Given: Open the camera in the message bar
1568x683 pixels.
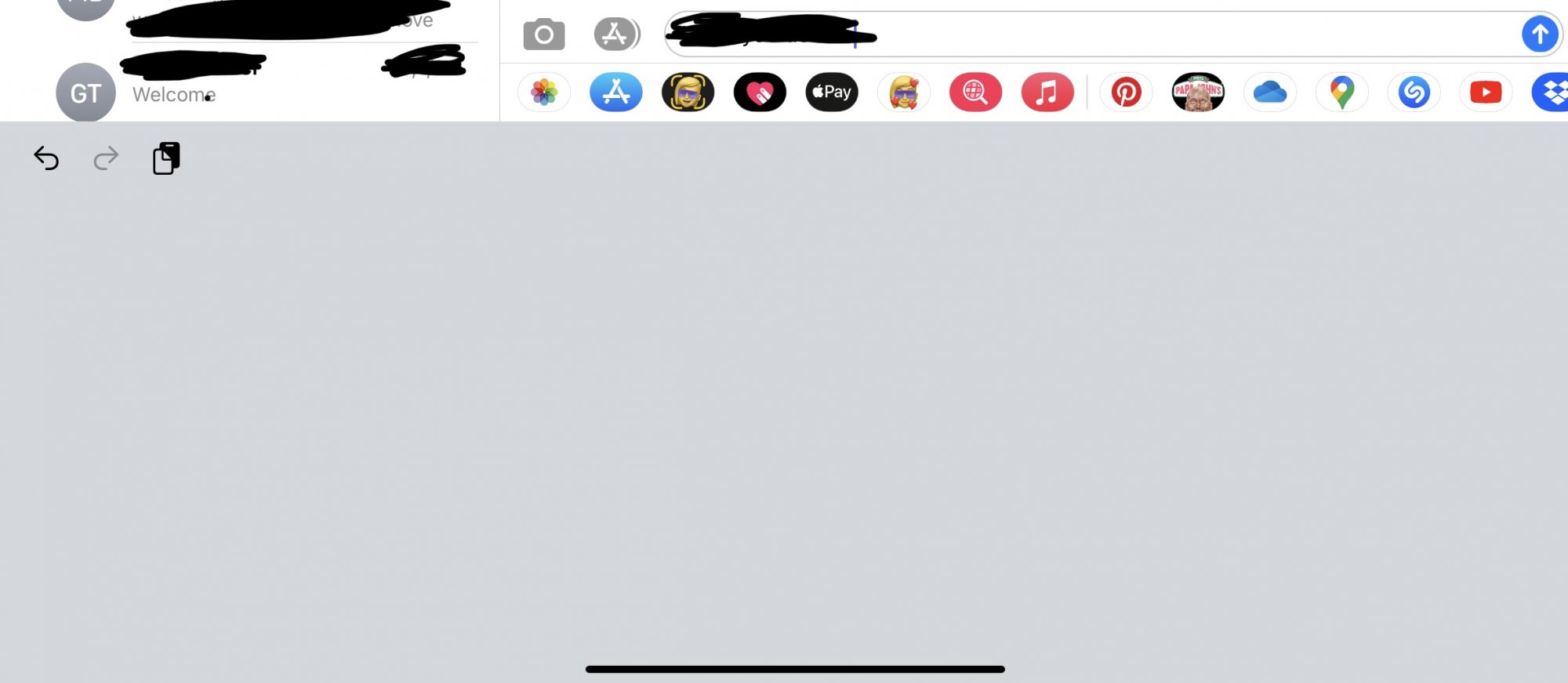Looking at the screenshot, I should 544,35.
